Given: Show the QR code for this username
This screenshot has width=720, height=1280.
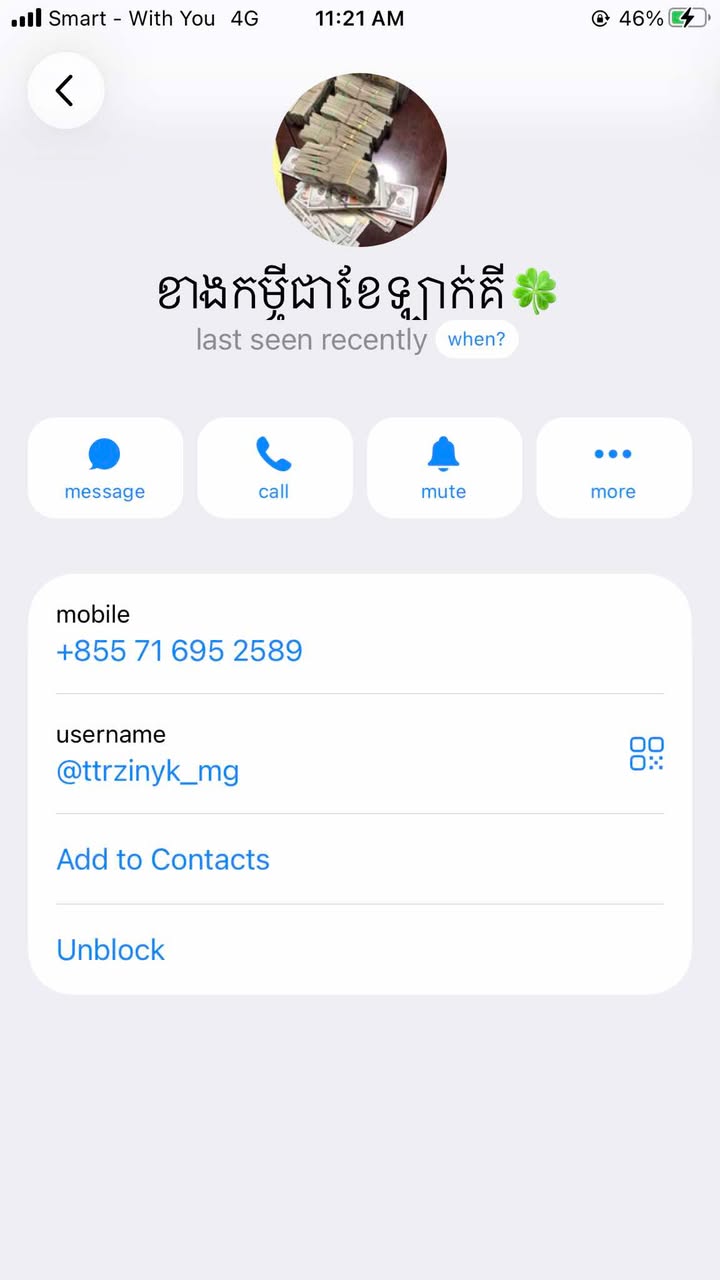Looking at the screenshot, I should pos(646,754).
